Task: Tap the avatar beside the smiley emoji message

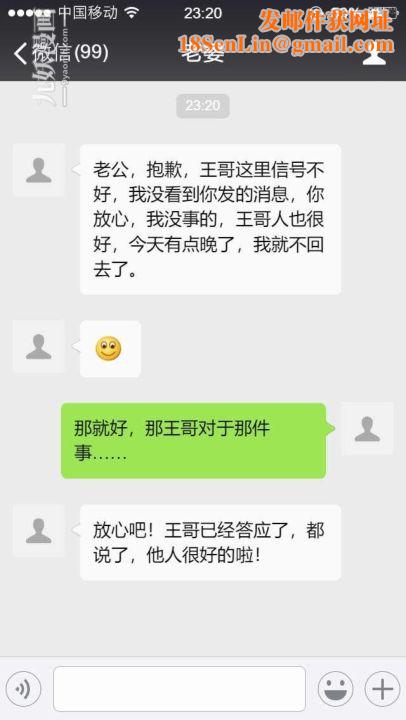Action: coord(39,346)
